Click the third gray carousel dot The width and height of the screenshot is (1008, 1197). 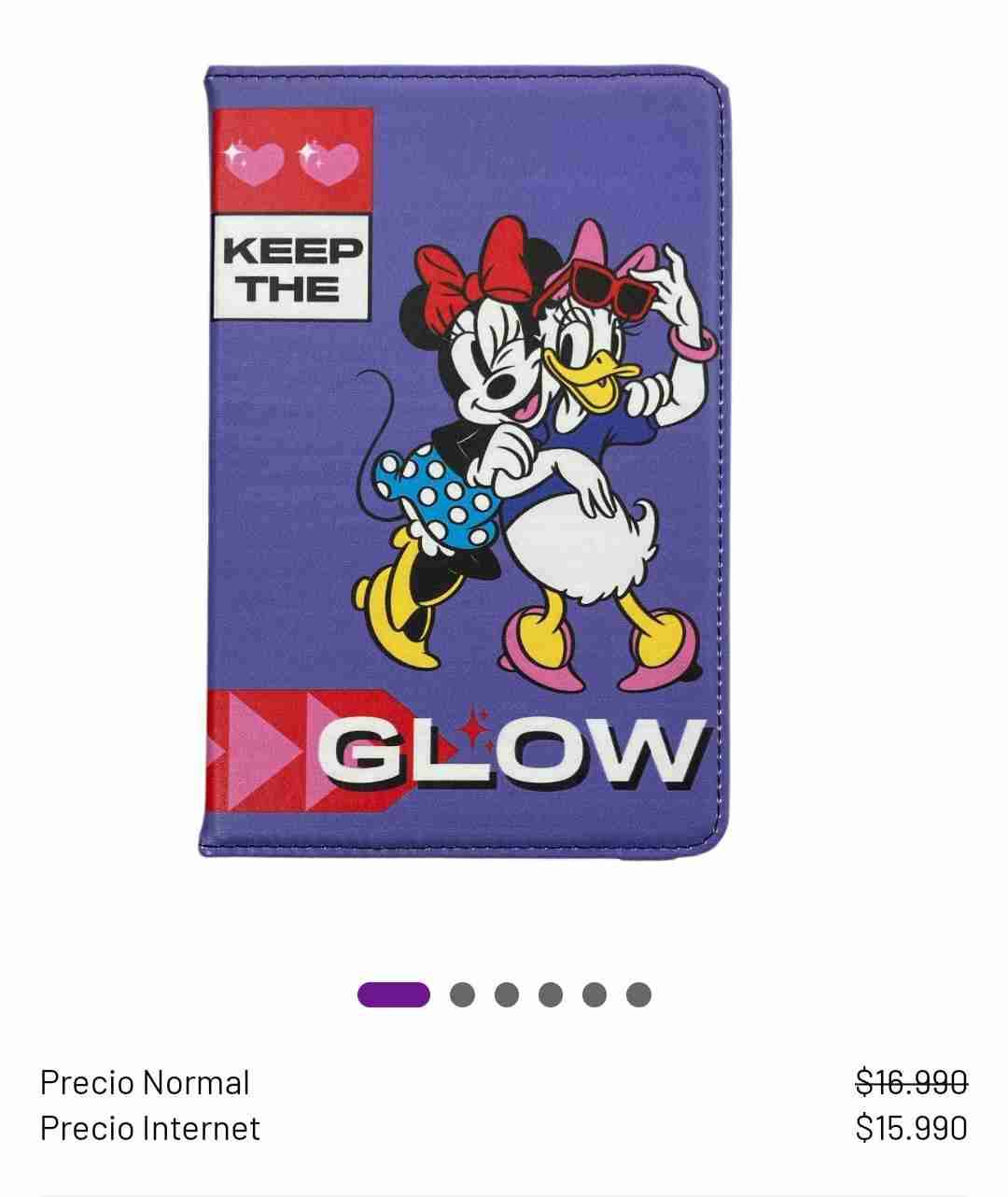click(x=506, y=994)
